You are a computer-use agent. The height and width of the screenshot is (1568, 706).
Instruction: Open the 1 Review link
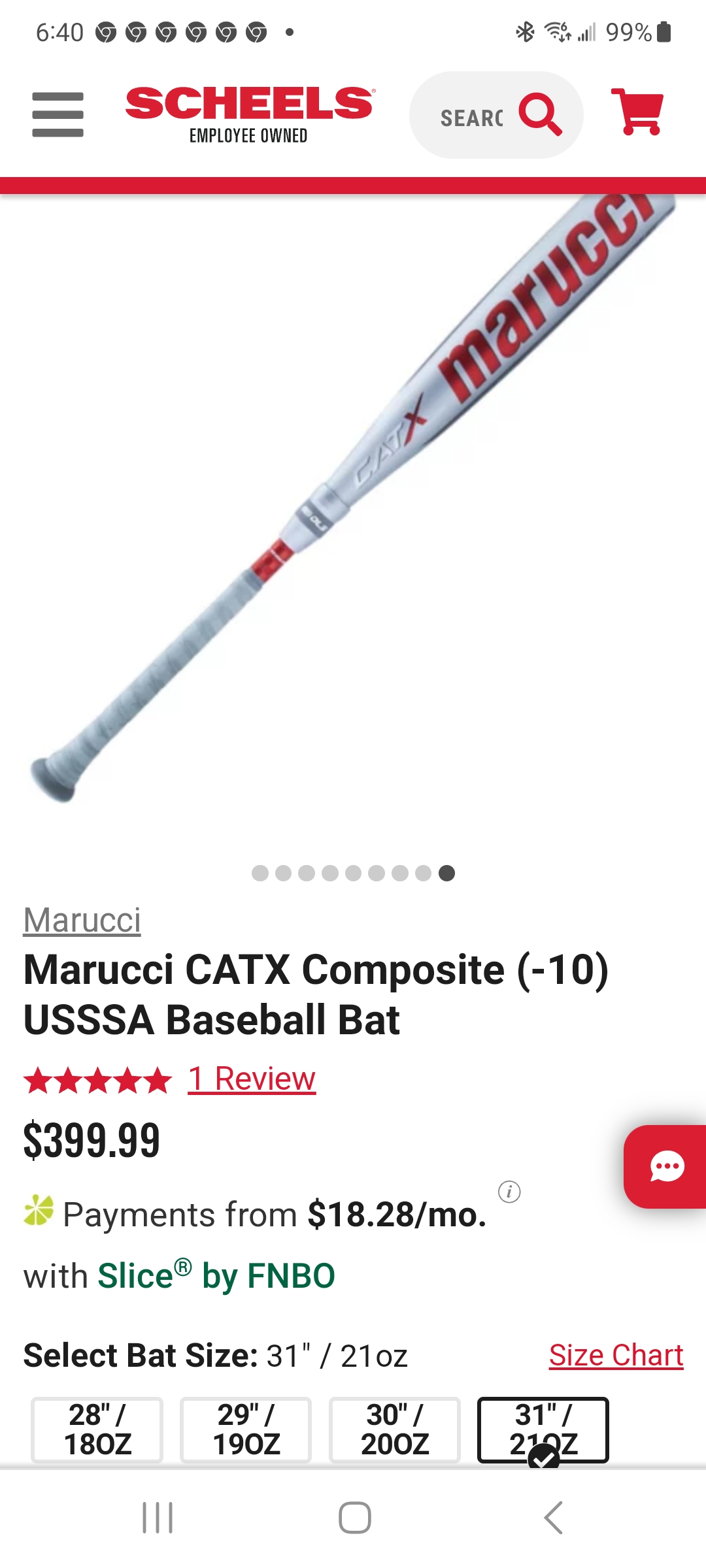point(250,1079)
